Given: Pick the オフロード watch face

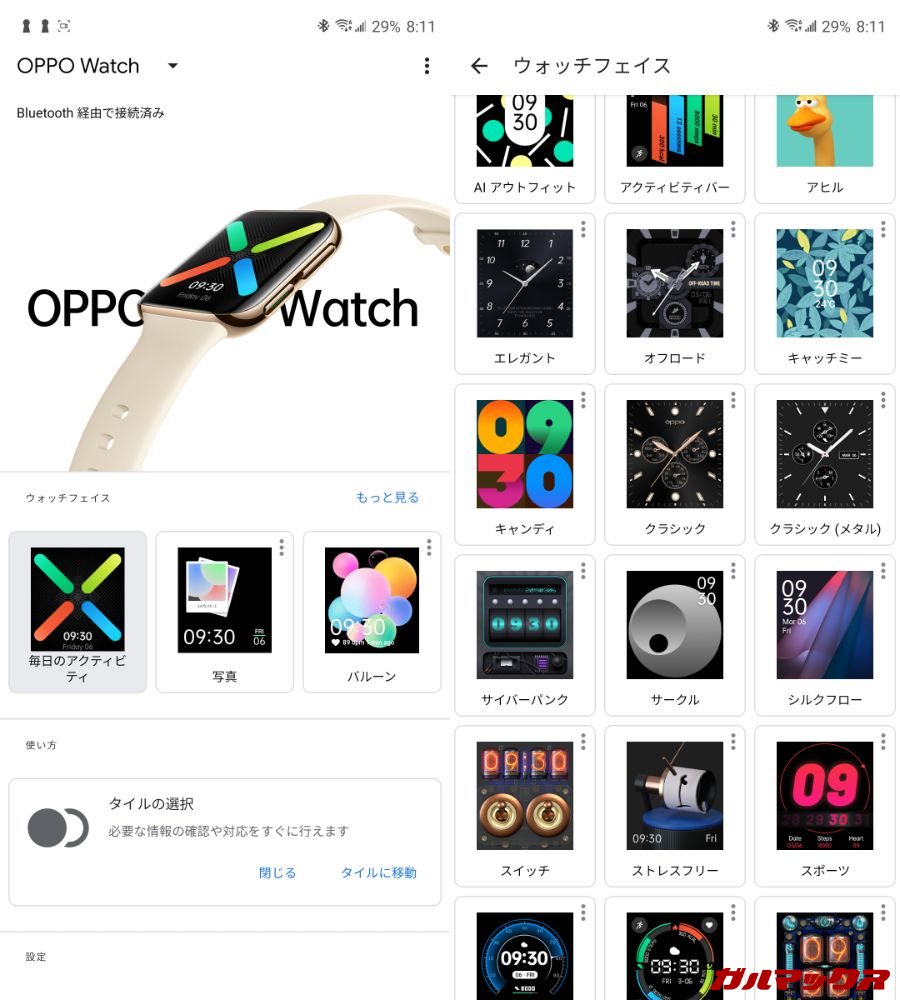Looking at the screenshot, I should pyautogui.click(x=675, y=293).
